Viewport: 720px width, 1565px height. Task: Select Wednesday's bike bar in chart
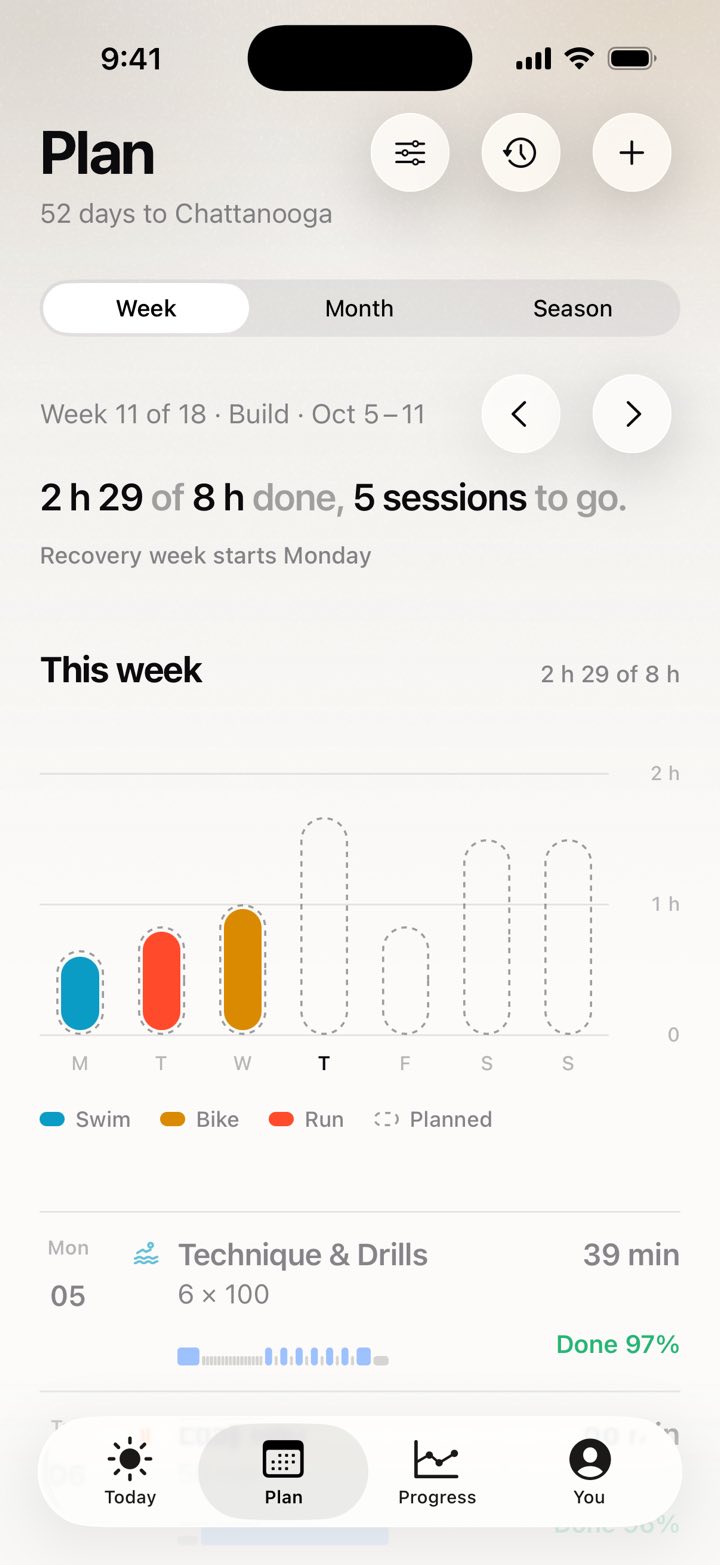coord(243,969)
